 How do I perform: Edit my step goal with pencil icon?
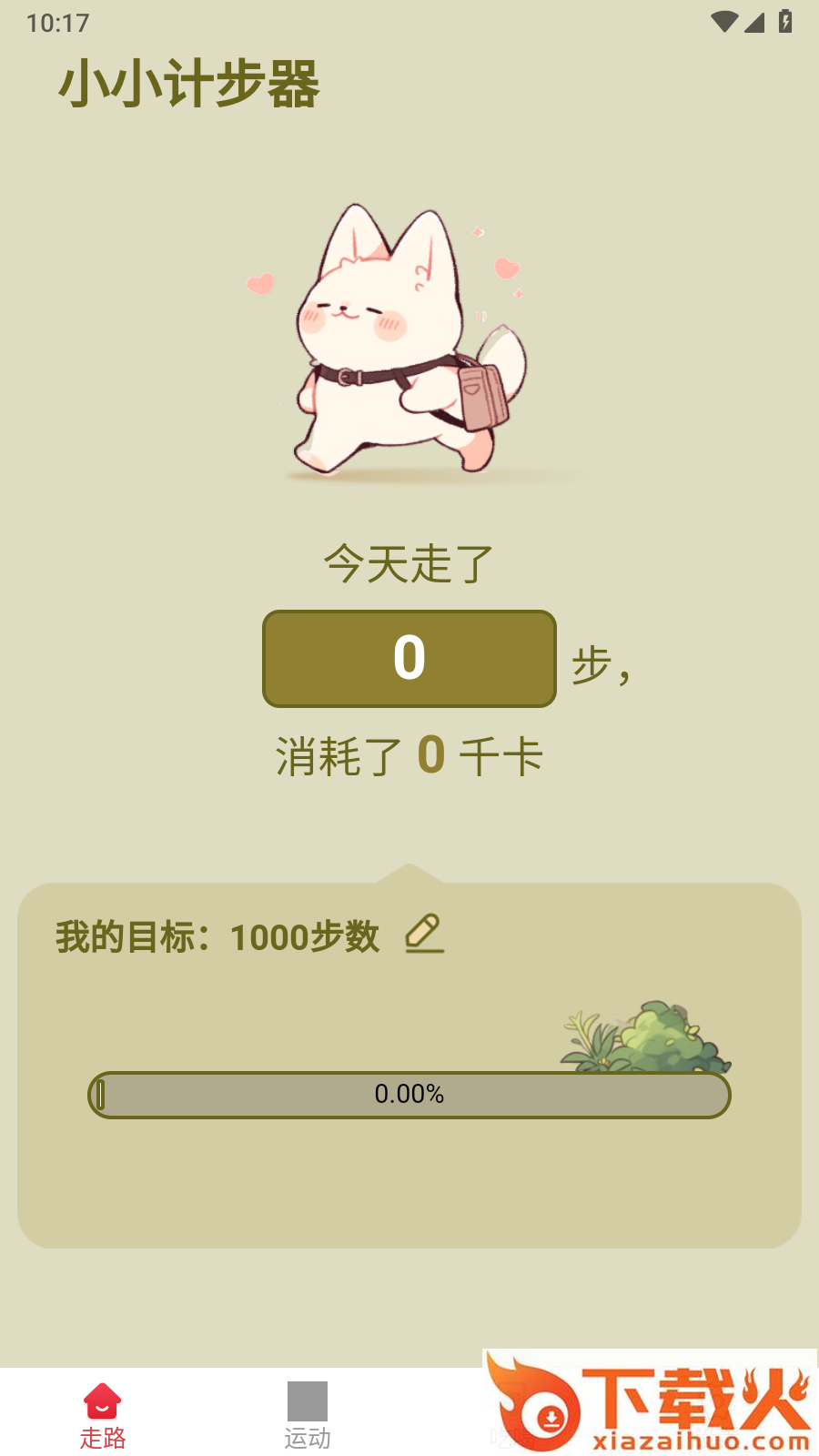click(x=424, y=934)
